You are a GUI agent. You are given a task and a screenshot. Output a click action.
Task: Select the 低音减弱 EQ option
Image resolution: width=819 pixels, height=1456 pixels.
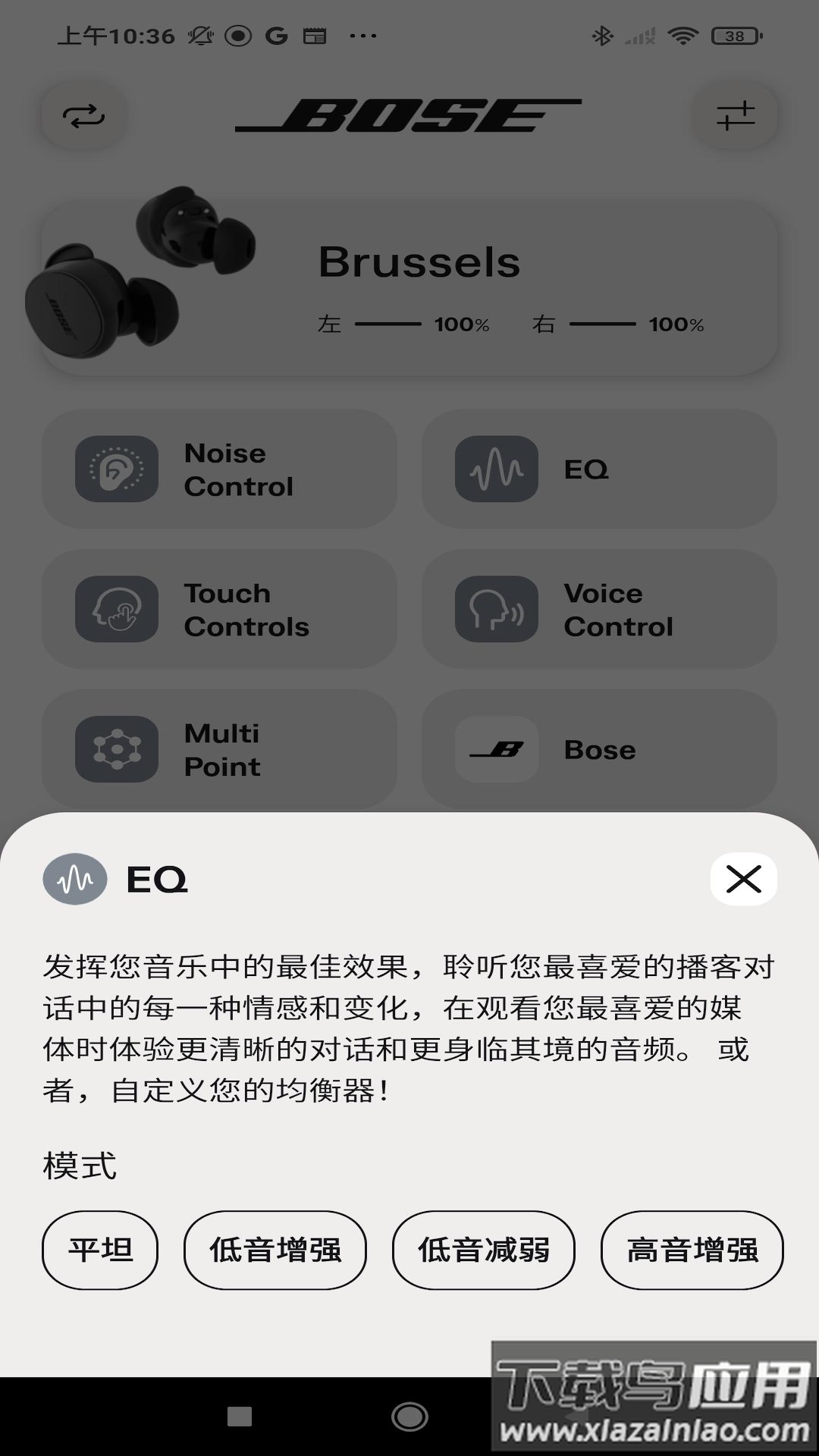[x=483, y=1250]
